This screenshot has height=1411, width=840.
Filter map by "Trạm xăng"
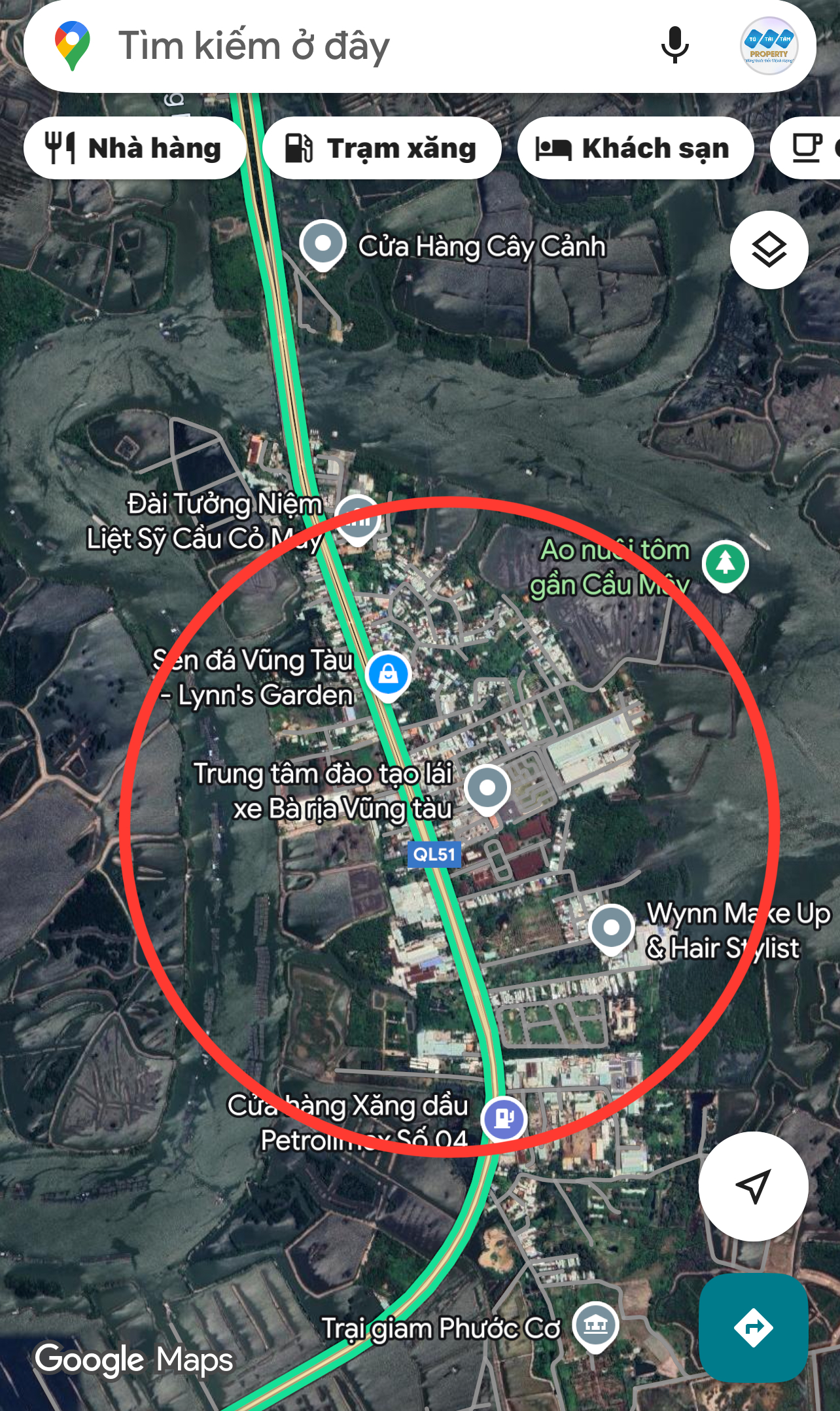381,148
